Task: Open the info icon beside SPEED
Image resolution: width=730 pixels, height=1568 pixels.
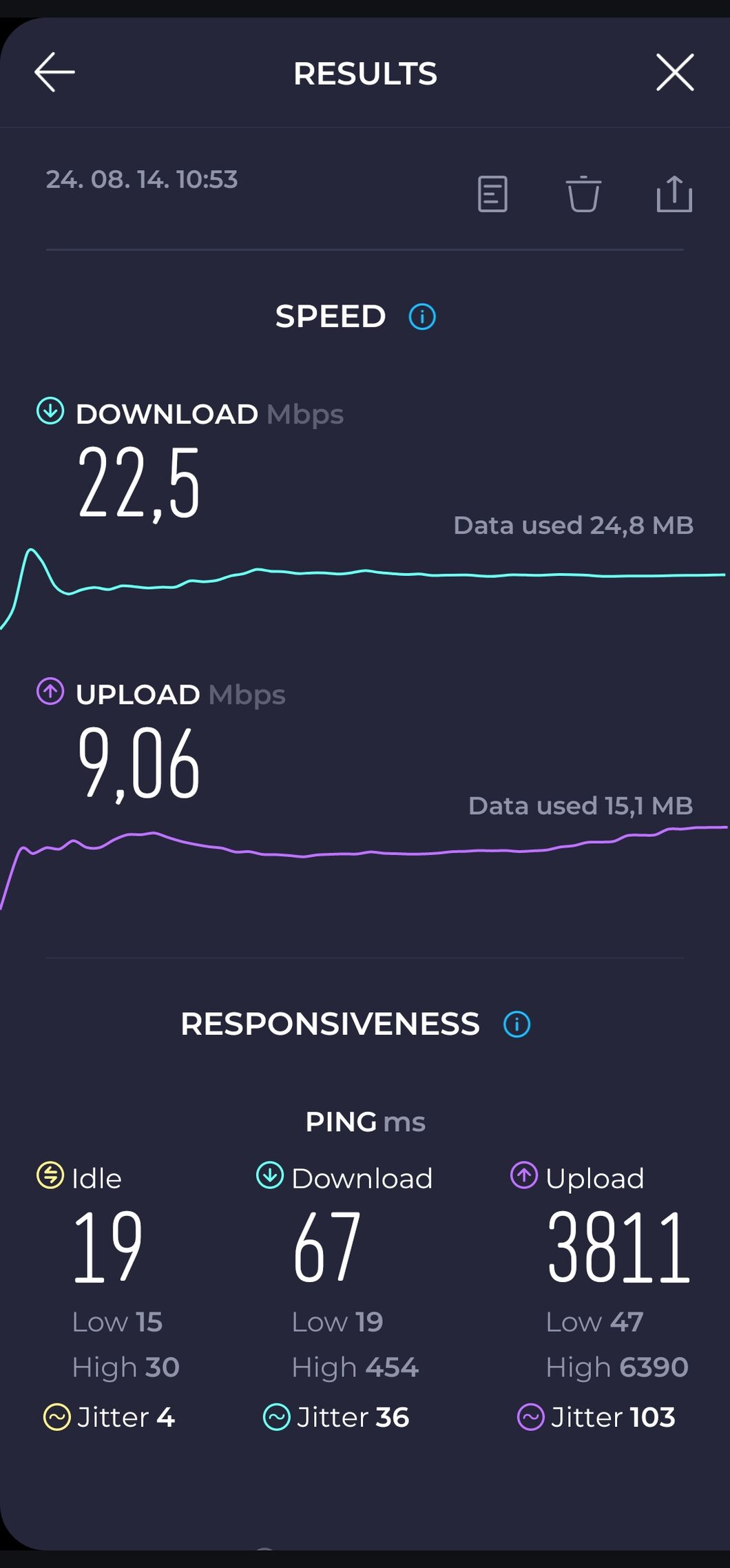Action: coord(422,317)
